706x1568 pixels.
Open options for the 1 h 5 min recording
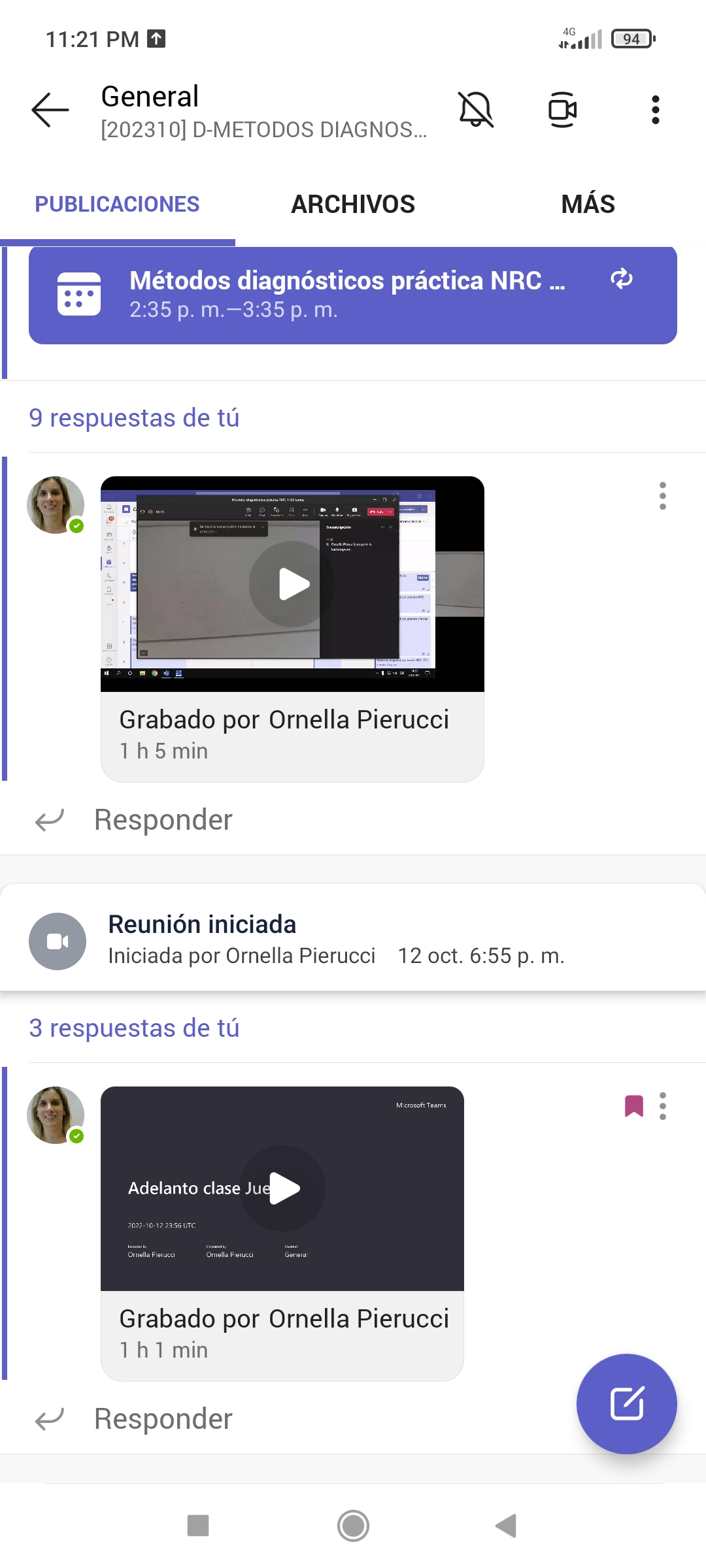(662, 497)
